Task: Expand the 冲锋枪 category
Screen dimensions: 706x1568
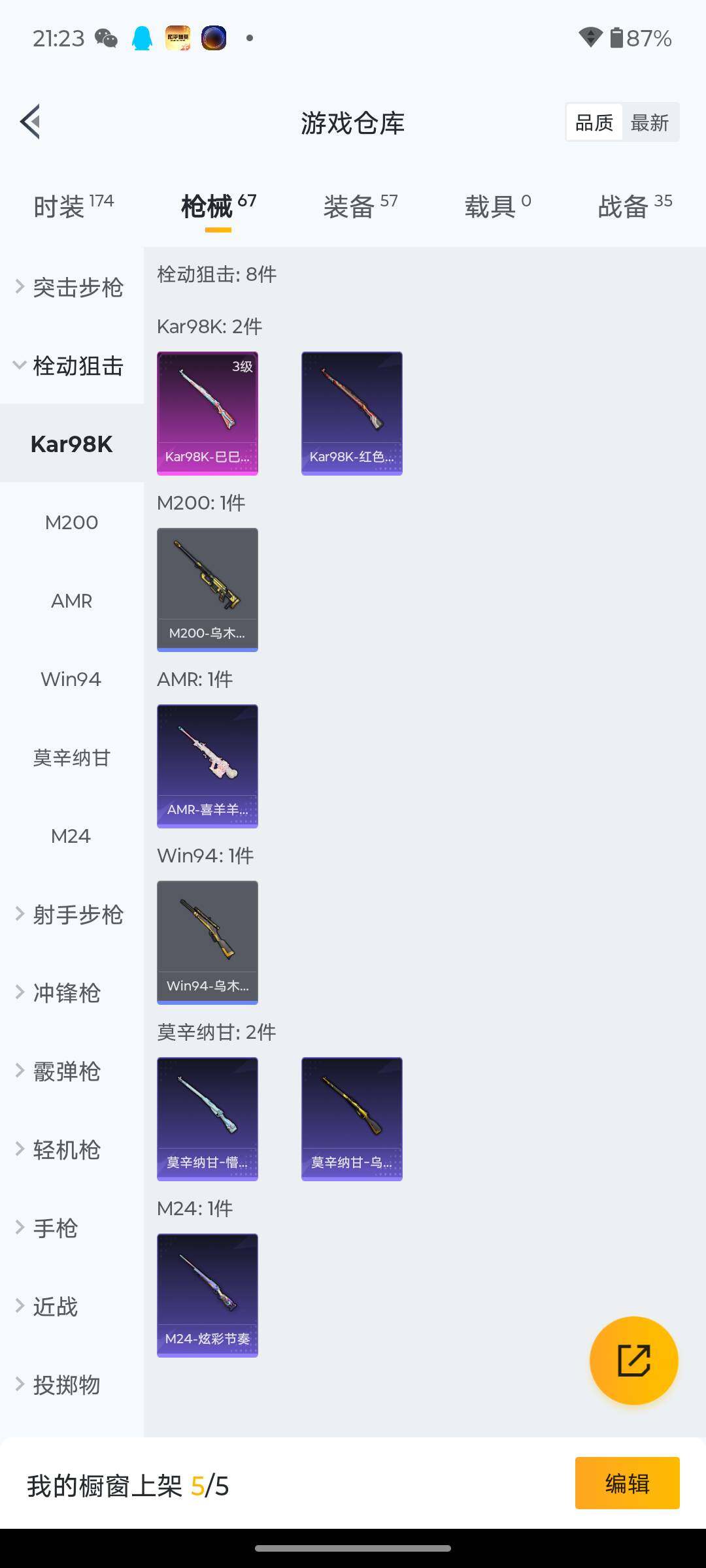Action: click(x=65, y=993)
